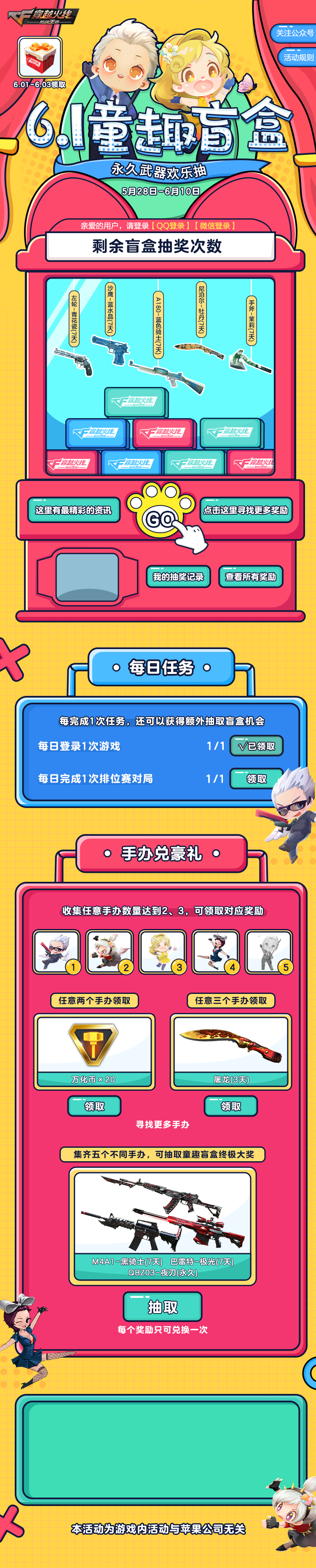Claim reward for daily ranked match task
This screenshot has height=1568, width=316.
pyautogui.click(x=256, y=779)
